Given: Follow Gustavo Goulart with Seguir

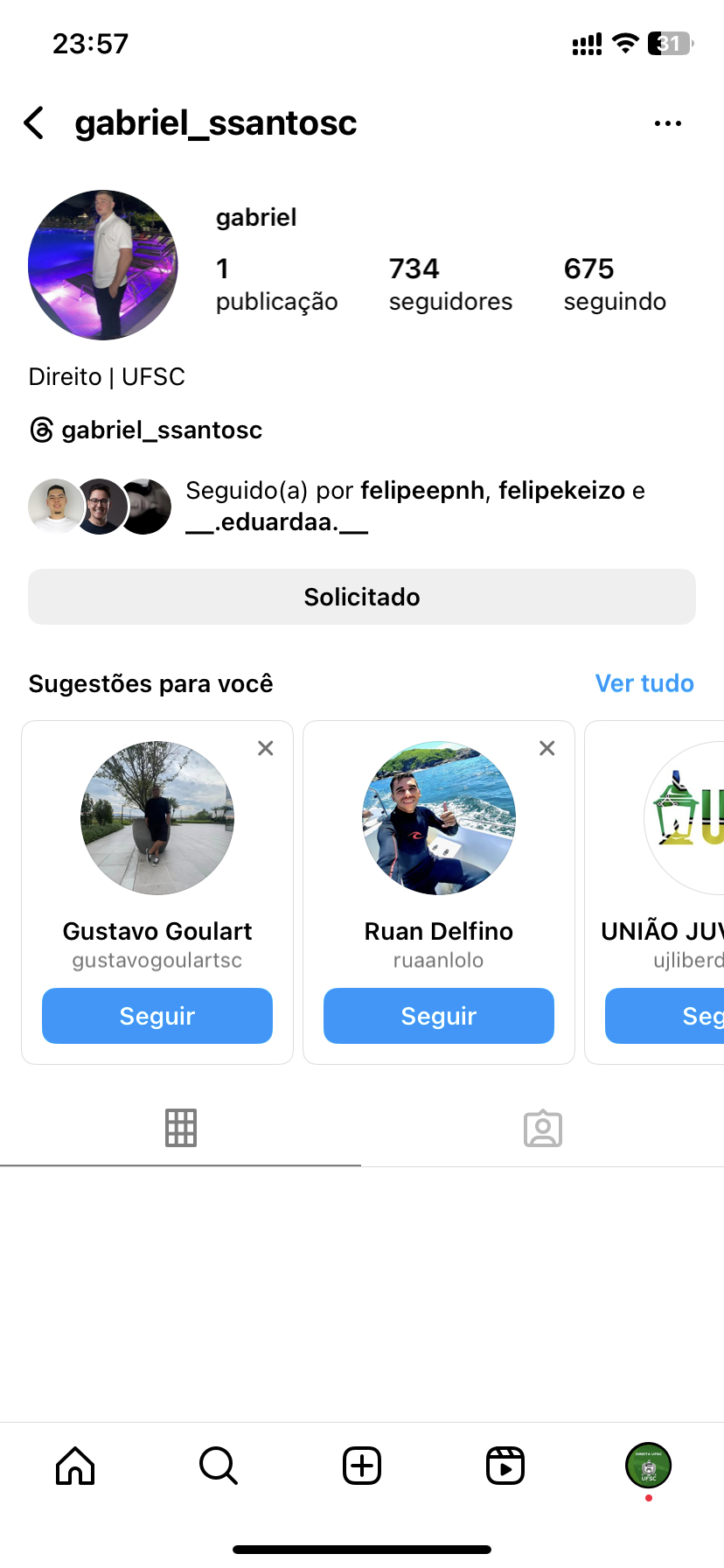Looking at the screenshot, I should point(157,1016).
